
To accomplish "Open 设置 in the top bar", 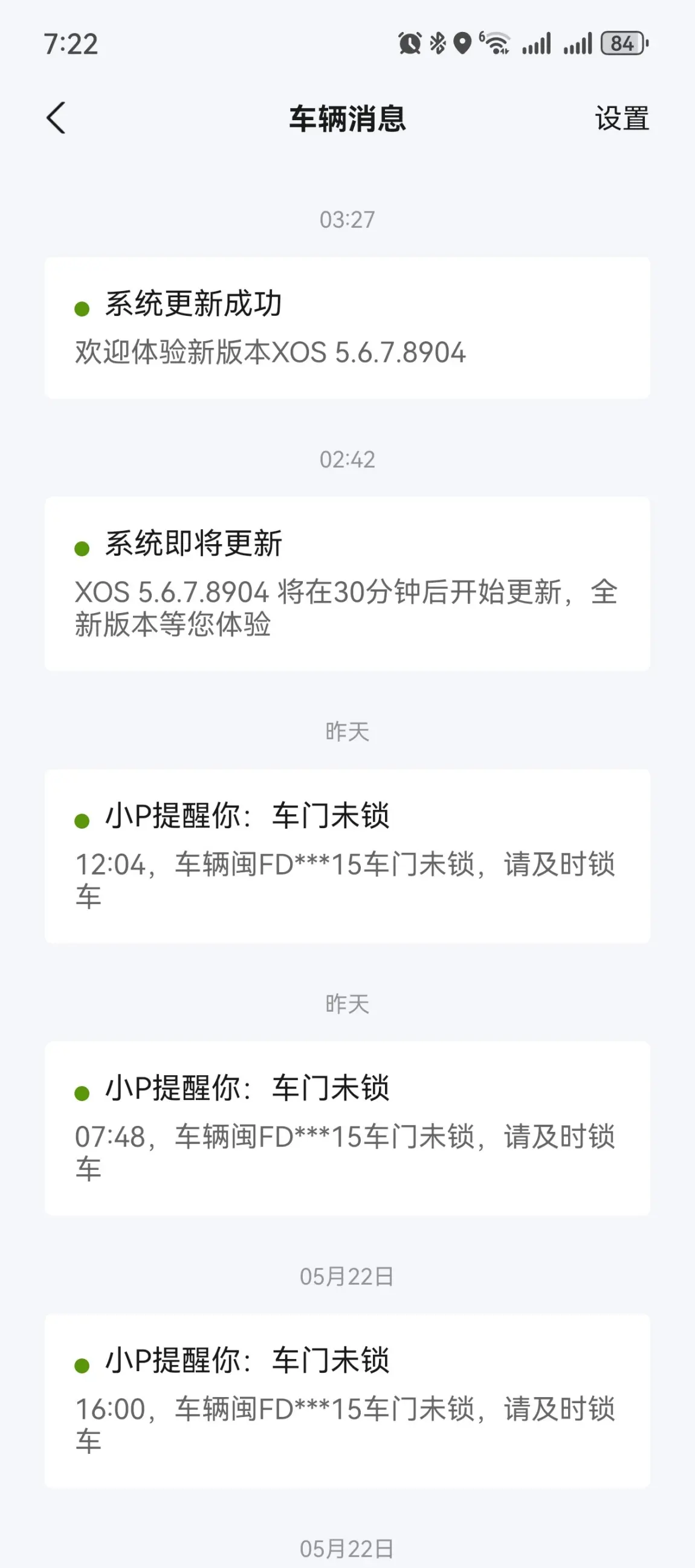I will (x=621, y=118).
